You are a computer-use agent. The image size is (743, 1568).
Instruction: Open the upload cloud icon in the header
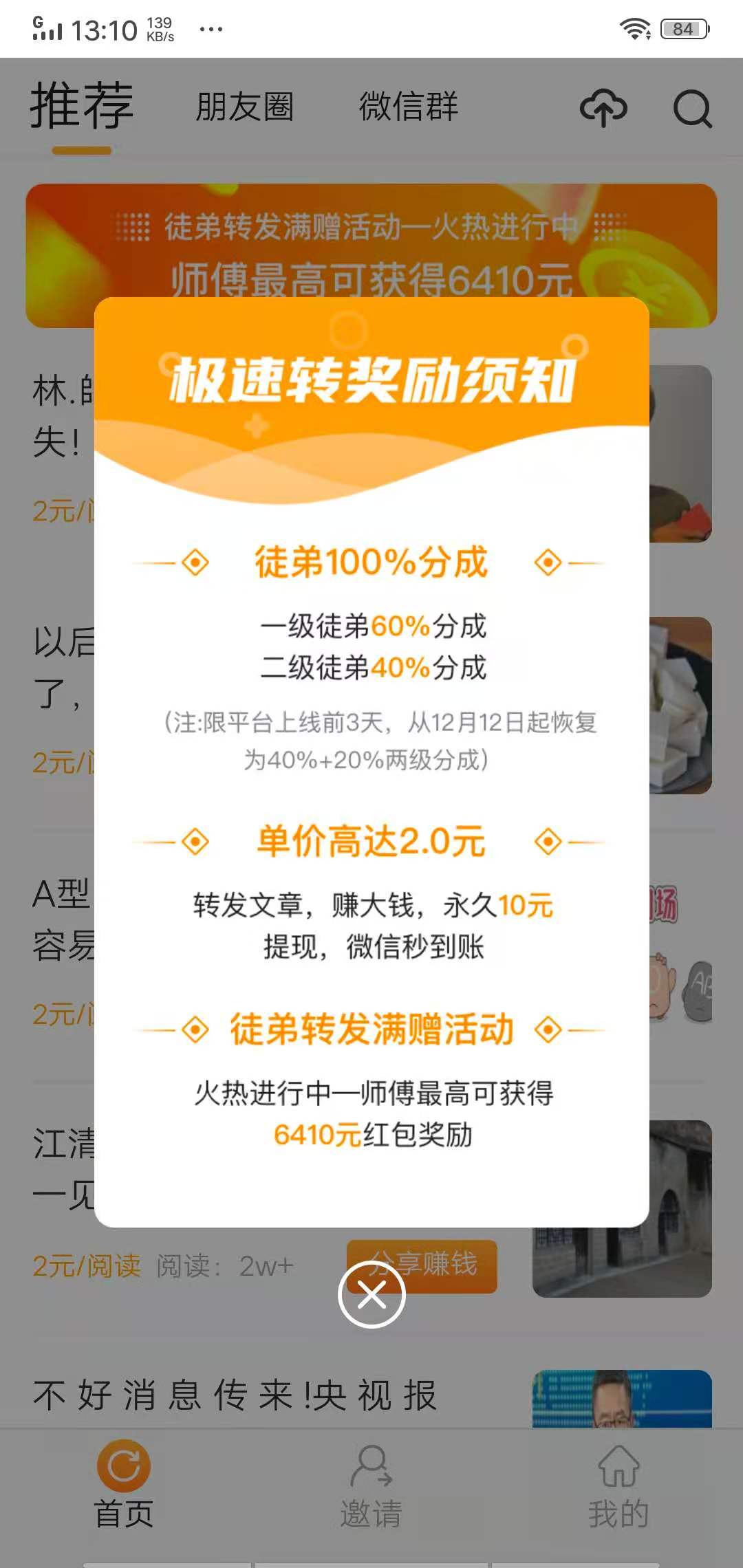[603, 109]
